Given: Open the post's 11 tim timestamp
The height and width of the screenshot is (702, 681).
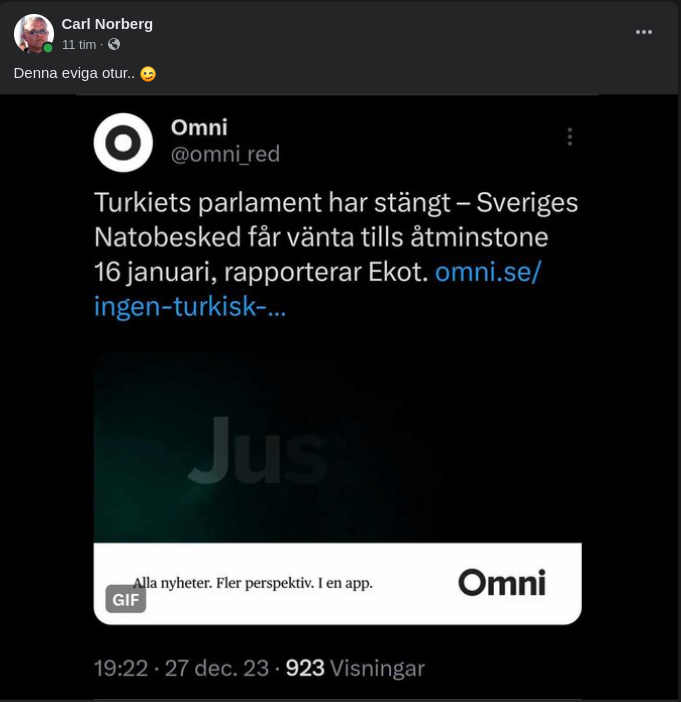Looking at the screenshot, I should pyautogui.click(x=79, y=45).
